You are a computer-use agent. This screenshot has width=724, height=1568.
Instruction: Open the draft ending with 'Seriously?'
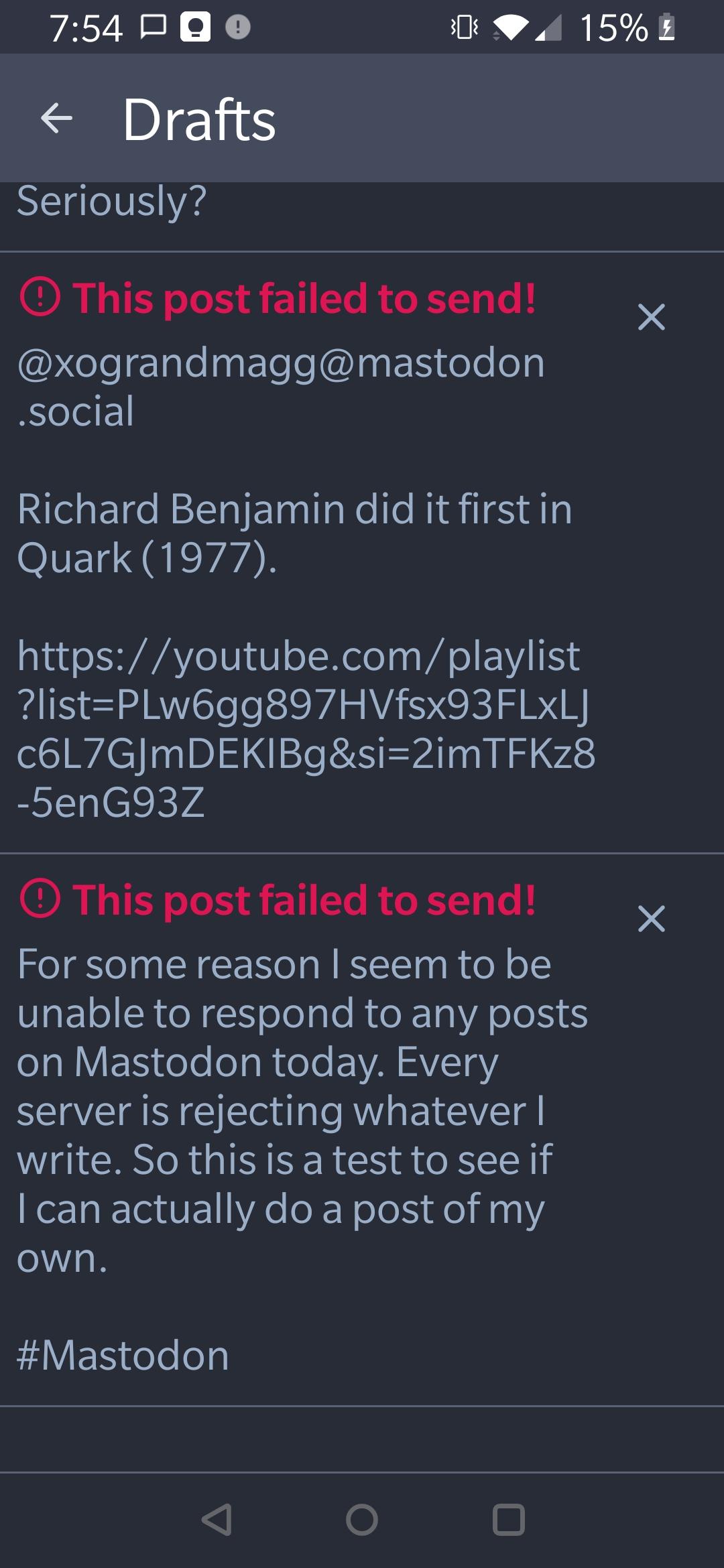click(x=201, y=208)
